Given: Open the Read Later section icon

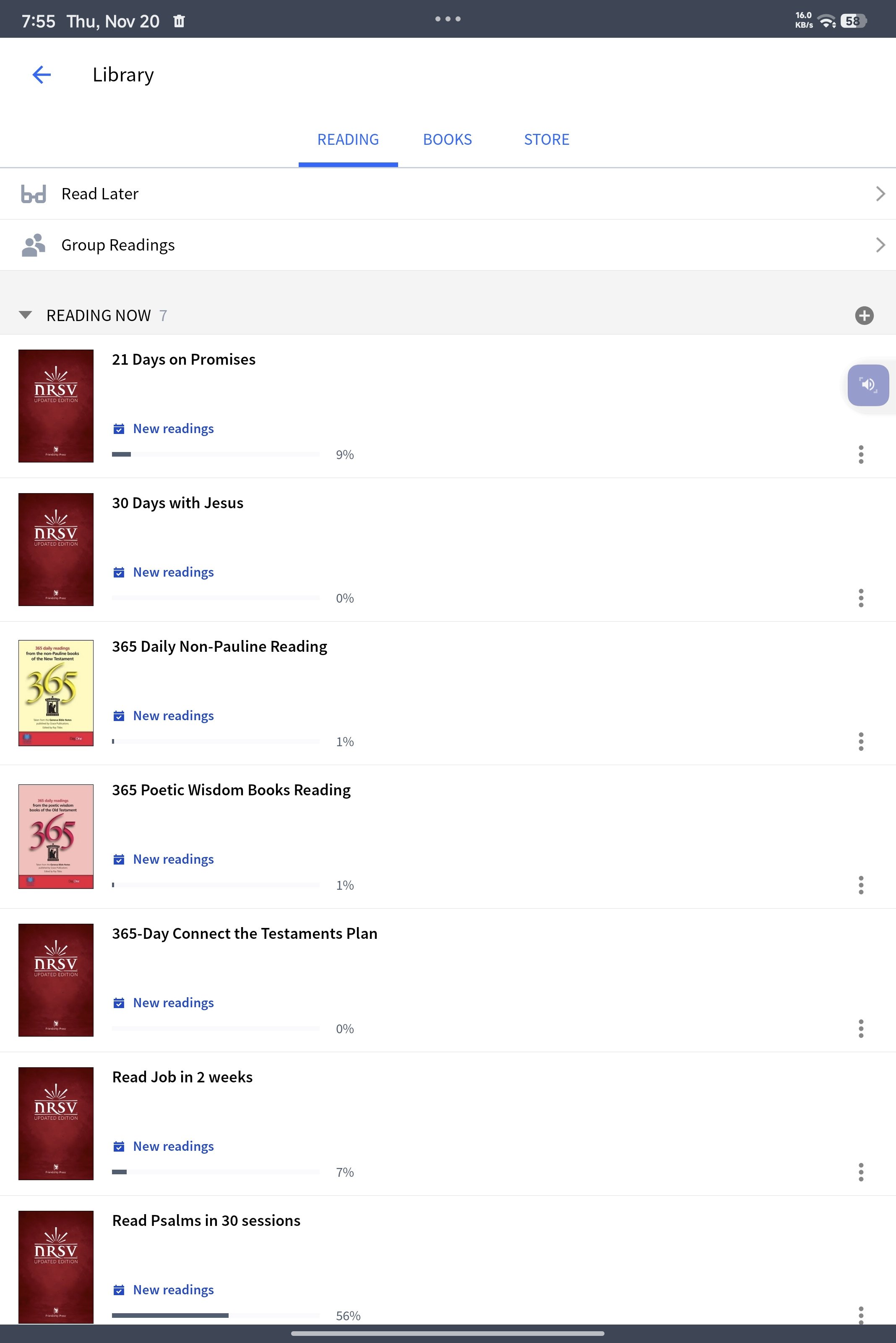Looking at the screenshot, I should click(34, 193).
